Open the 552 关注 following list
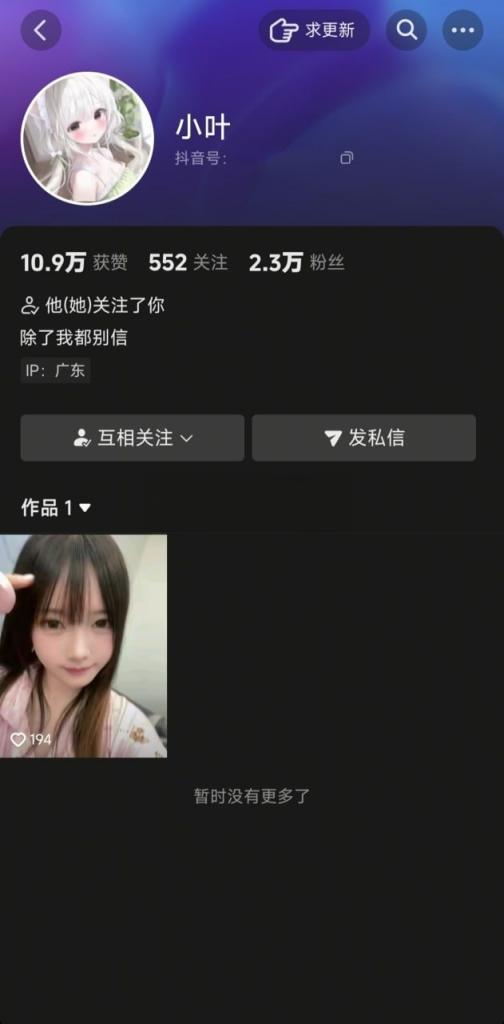This screenshot has width=504, height=1024. [188, 263]
